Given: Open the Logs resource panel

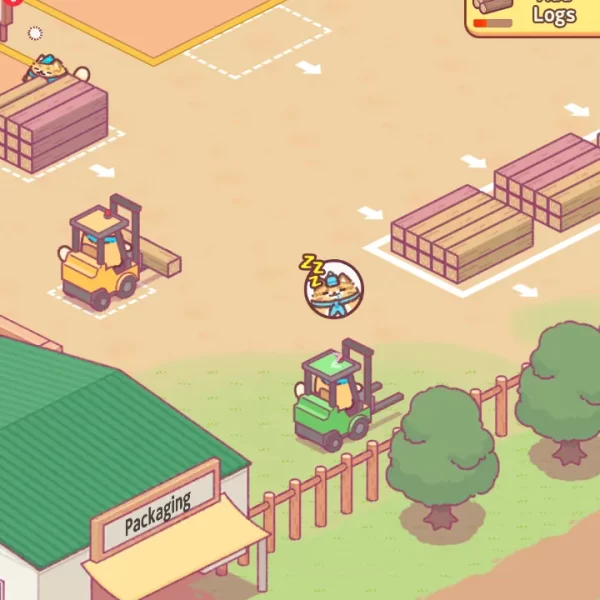Looking at the screenshot, I should pyautogui.click(x=534, y=14).
